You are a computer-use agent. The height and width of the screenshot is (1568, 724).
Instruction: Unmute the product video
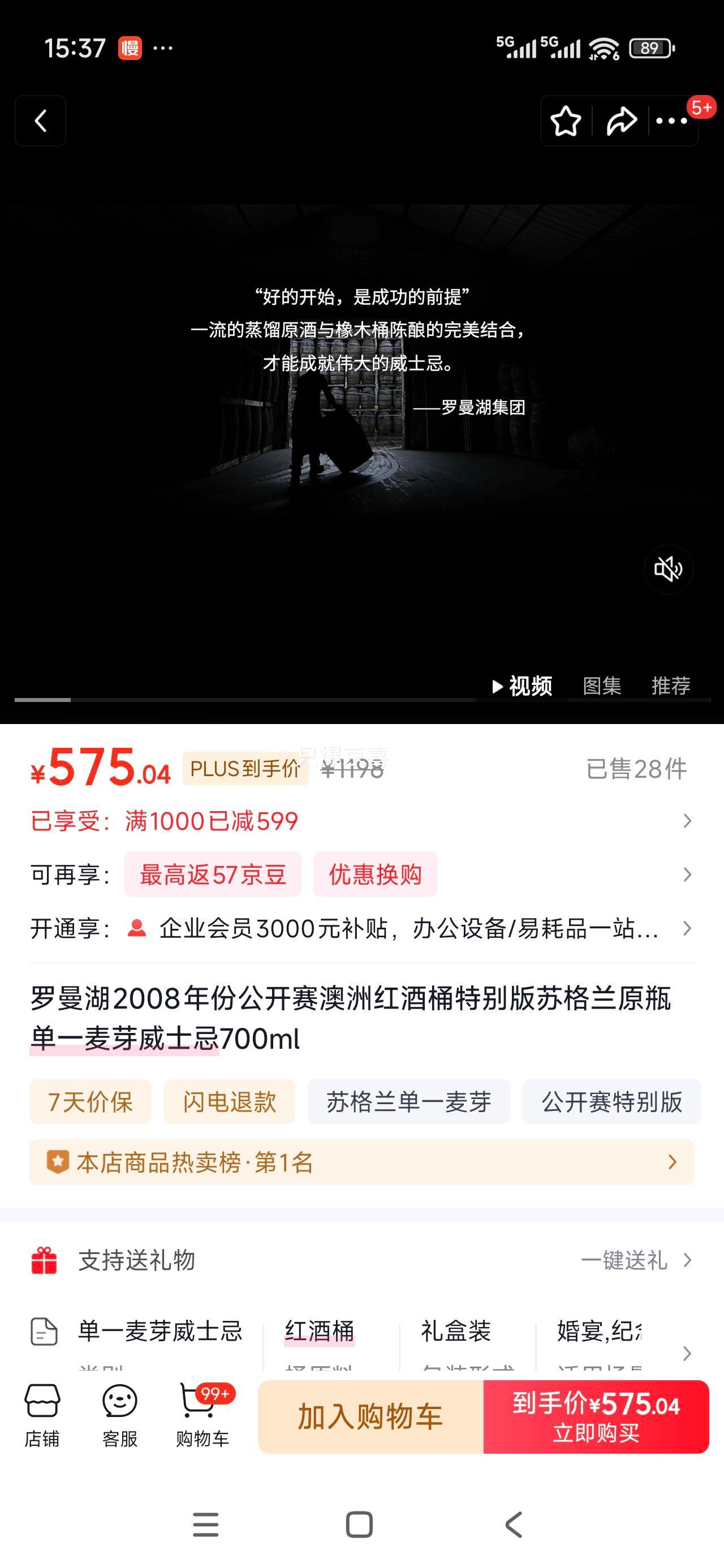669,569
